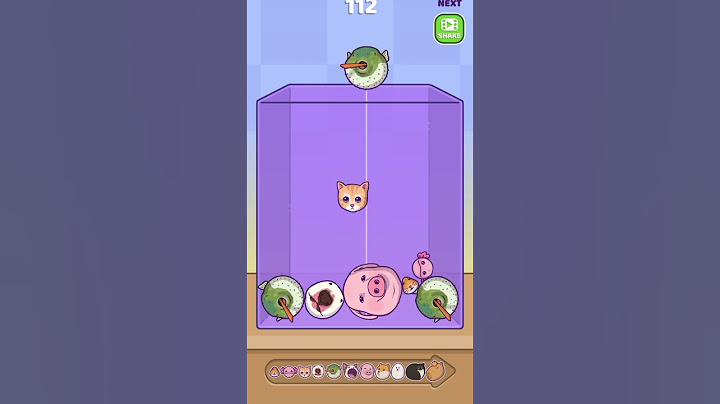
Task: Tap the green Shake button
Action: pos(449,28)
